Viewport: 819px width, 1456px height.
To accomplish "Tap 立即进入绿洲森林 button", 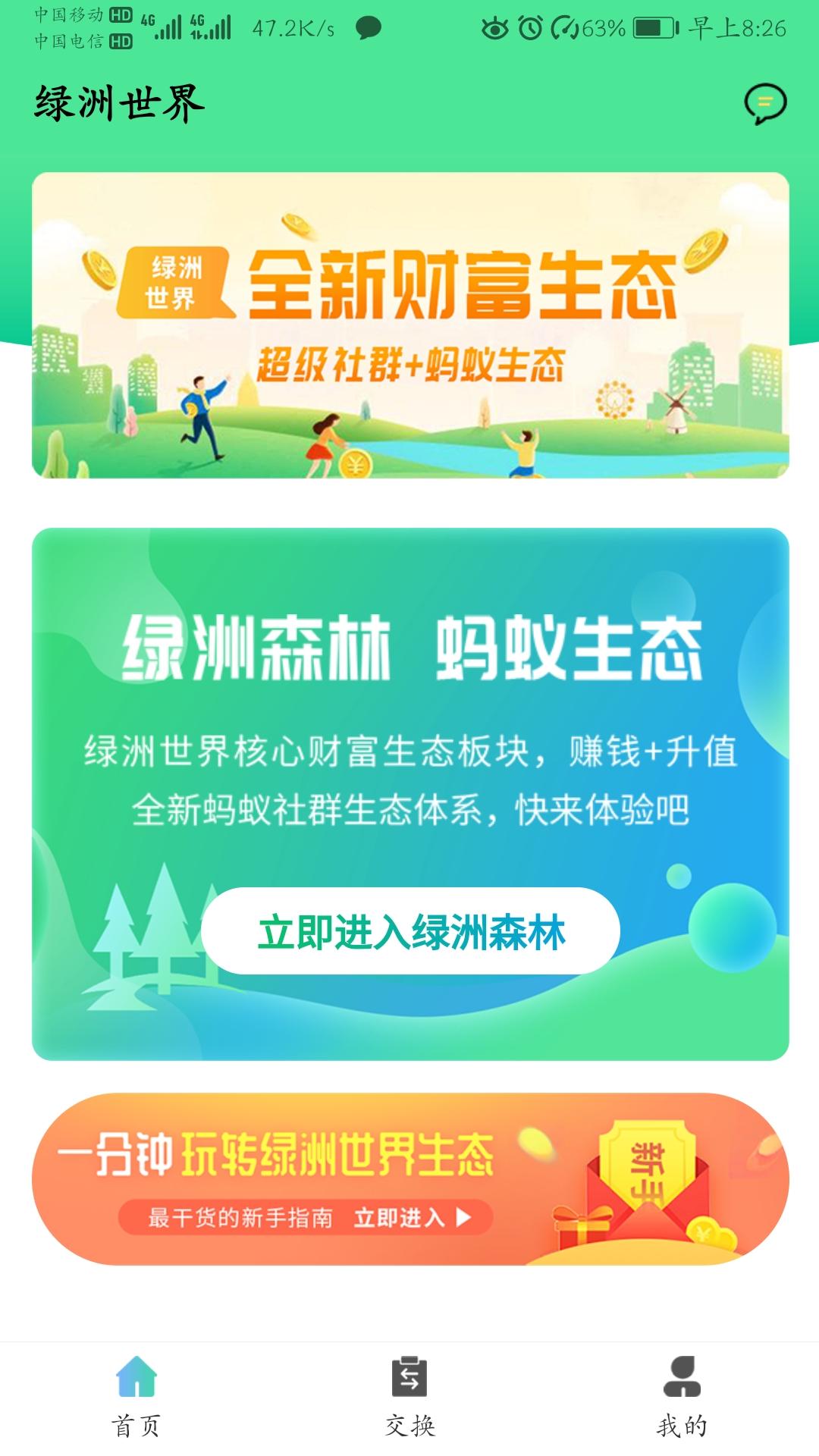I will click(410, 931).
